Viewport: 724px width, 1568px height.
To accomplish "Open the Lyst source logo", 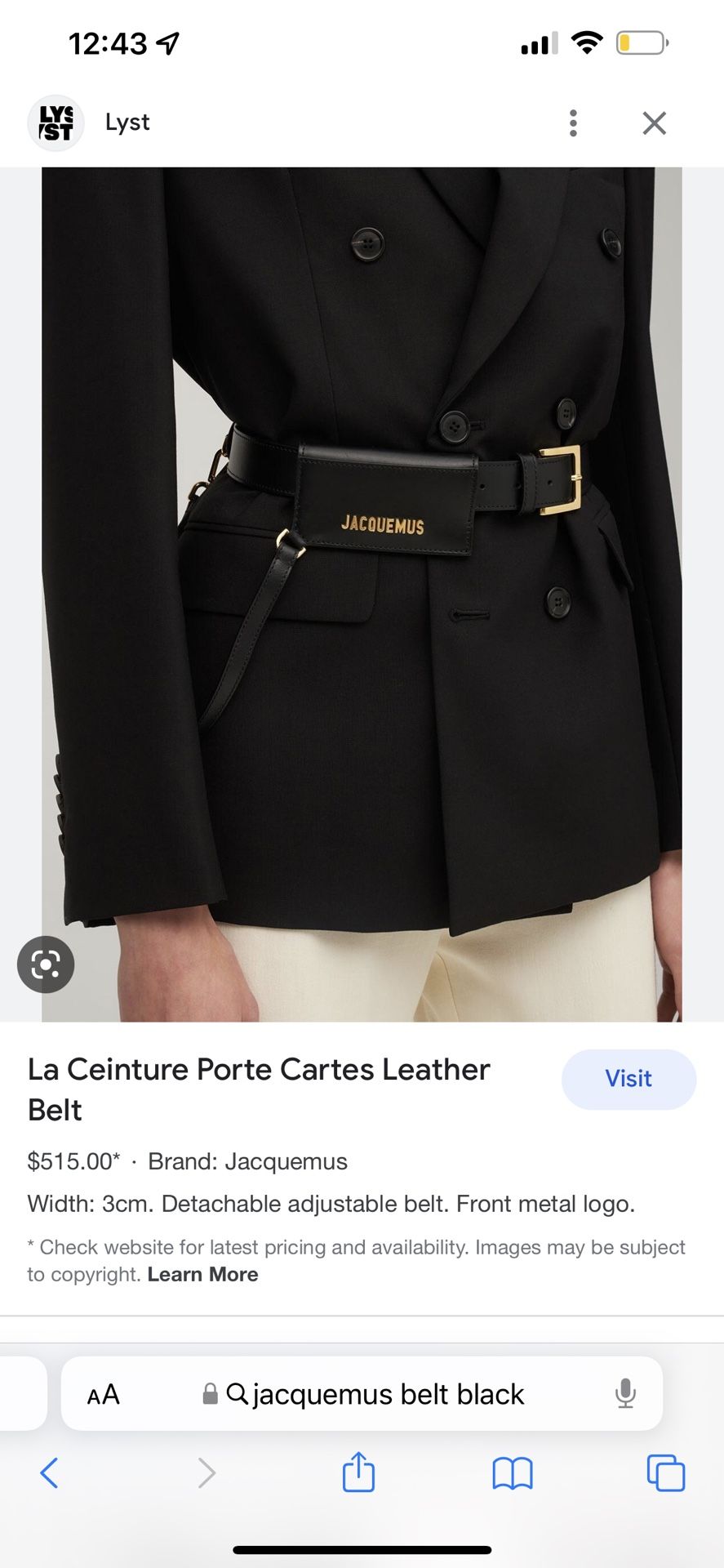I will (x=56, y=123).
